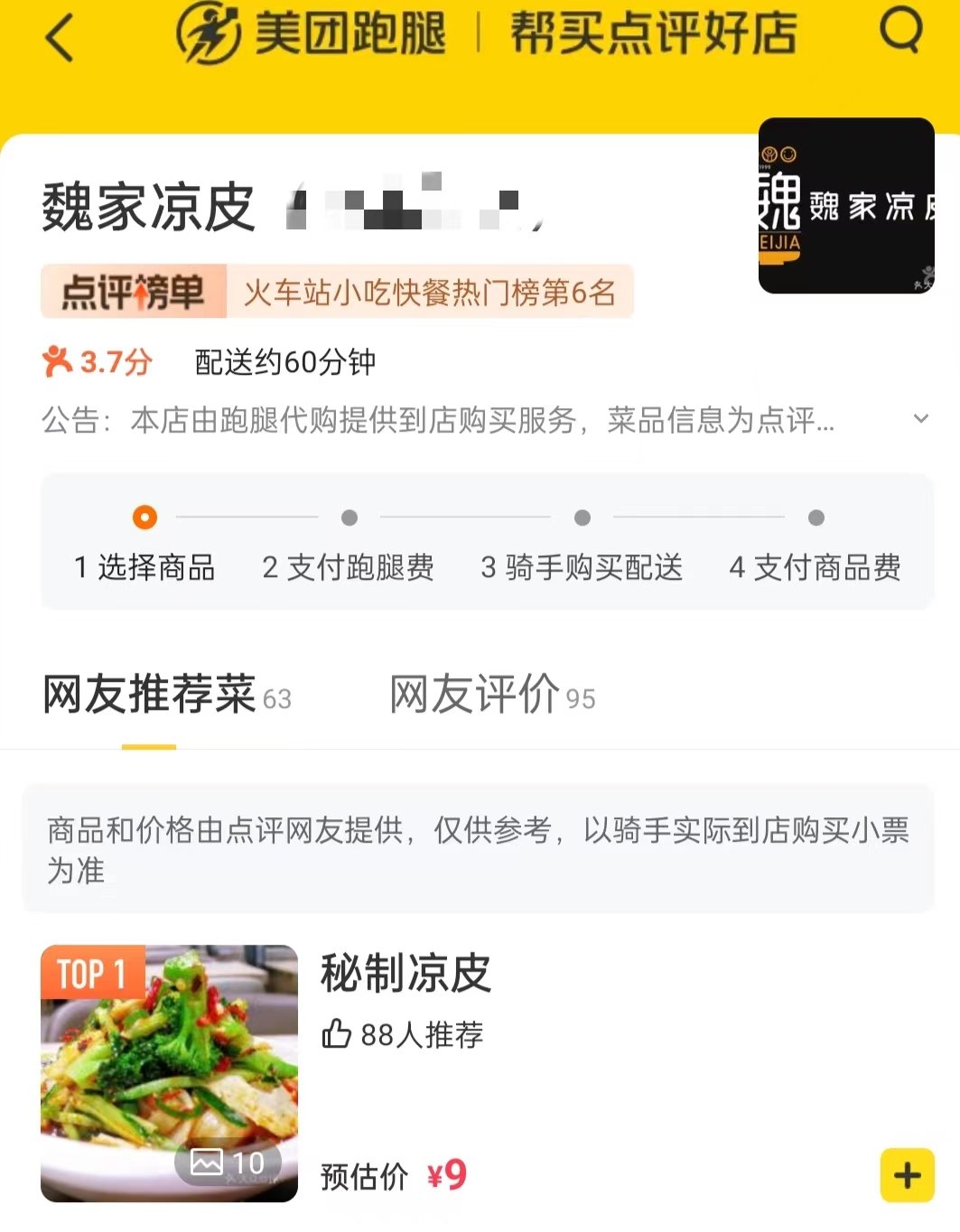Tap the 点评榜单 badge icon
Screen dimensions: 960x1232
coord(132,291)
